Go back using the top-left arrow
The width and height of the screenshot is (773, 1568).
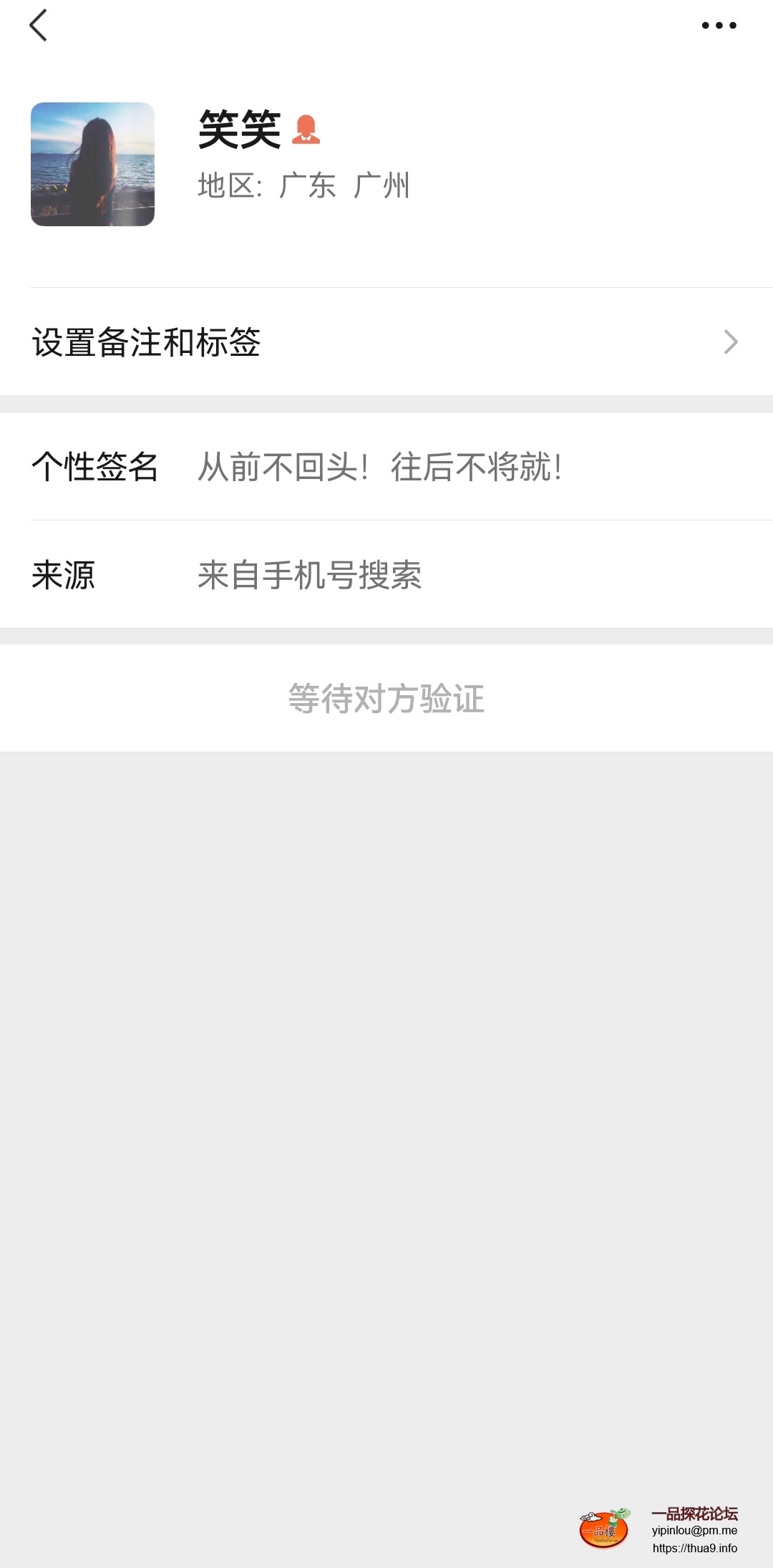pyautogui.click(x=39, y=26)
